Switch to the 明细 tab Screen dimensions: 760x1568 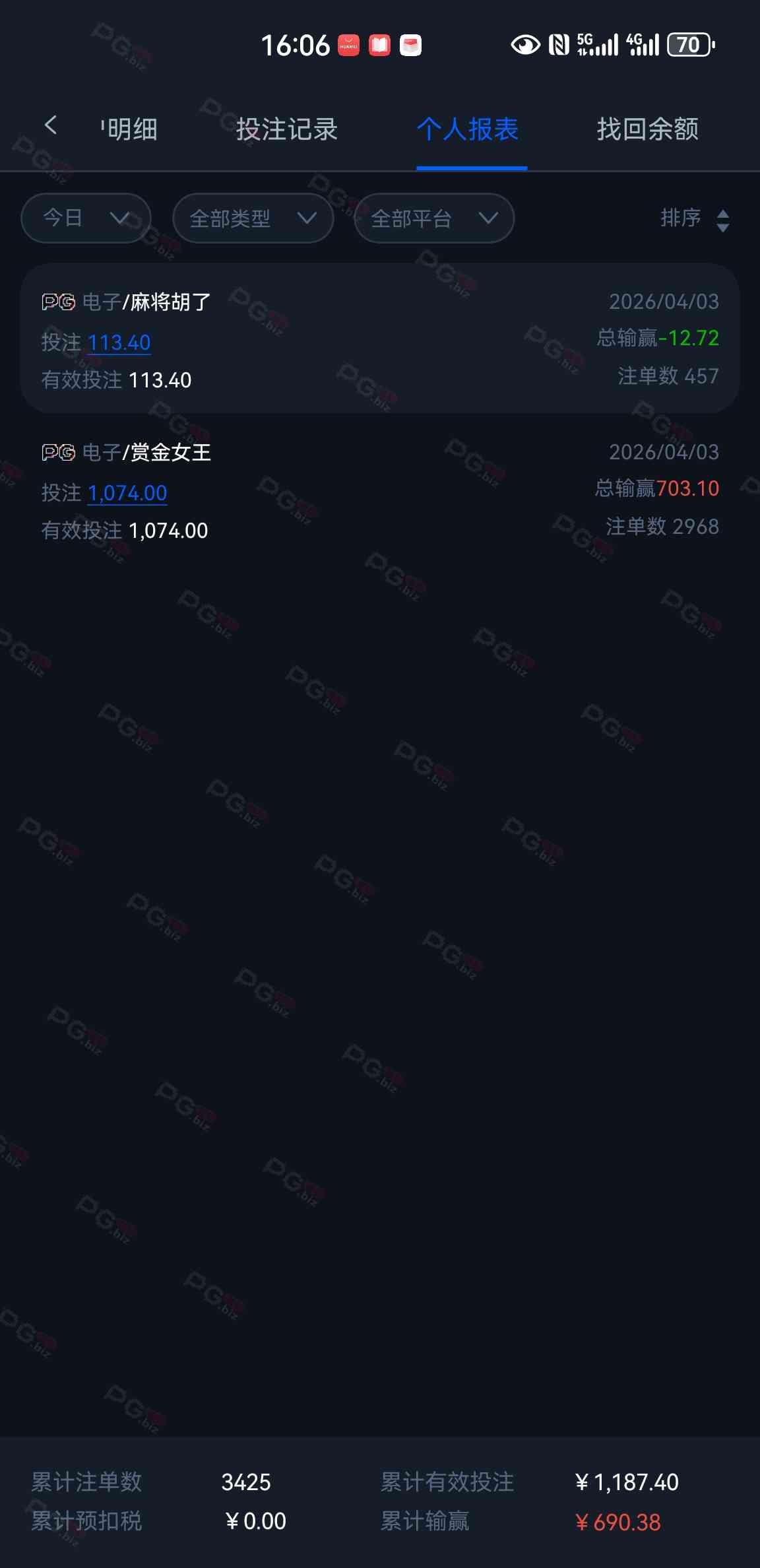tap(131, 129)
